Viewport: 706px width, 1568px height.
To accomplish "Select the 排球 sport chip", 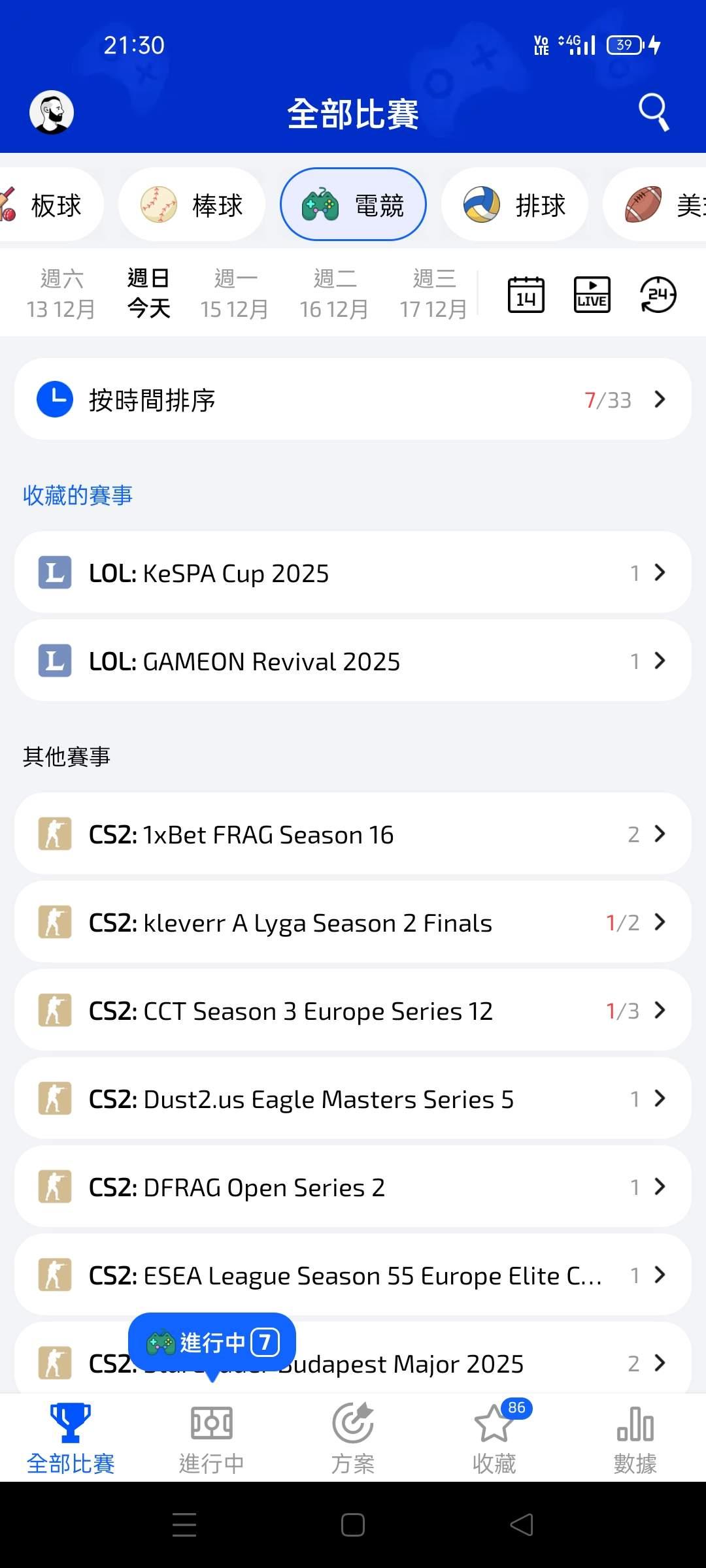I will [514, 205].
